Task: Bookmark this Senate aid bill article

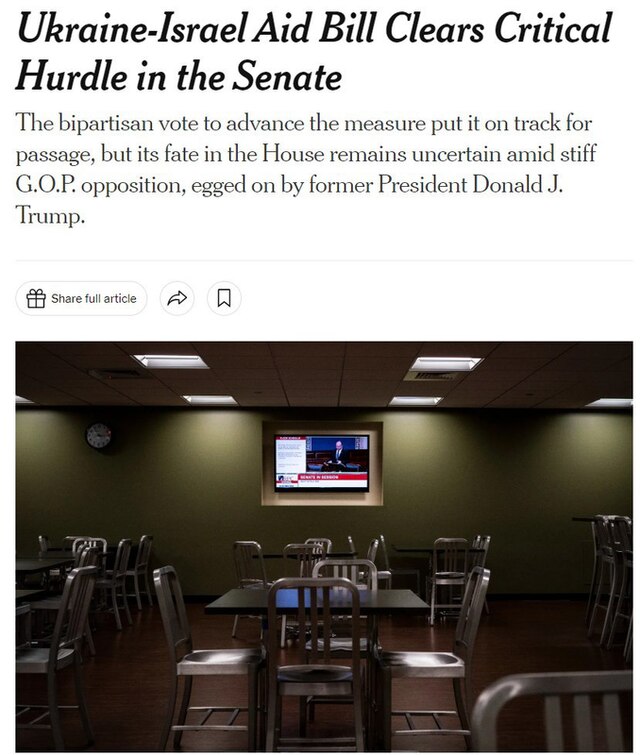Action: [x=224, y=298]
